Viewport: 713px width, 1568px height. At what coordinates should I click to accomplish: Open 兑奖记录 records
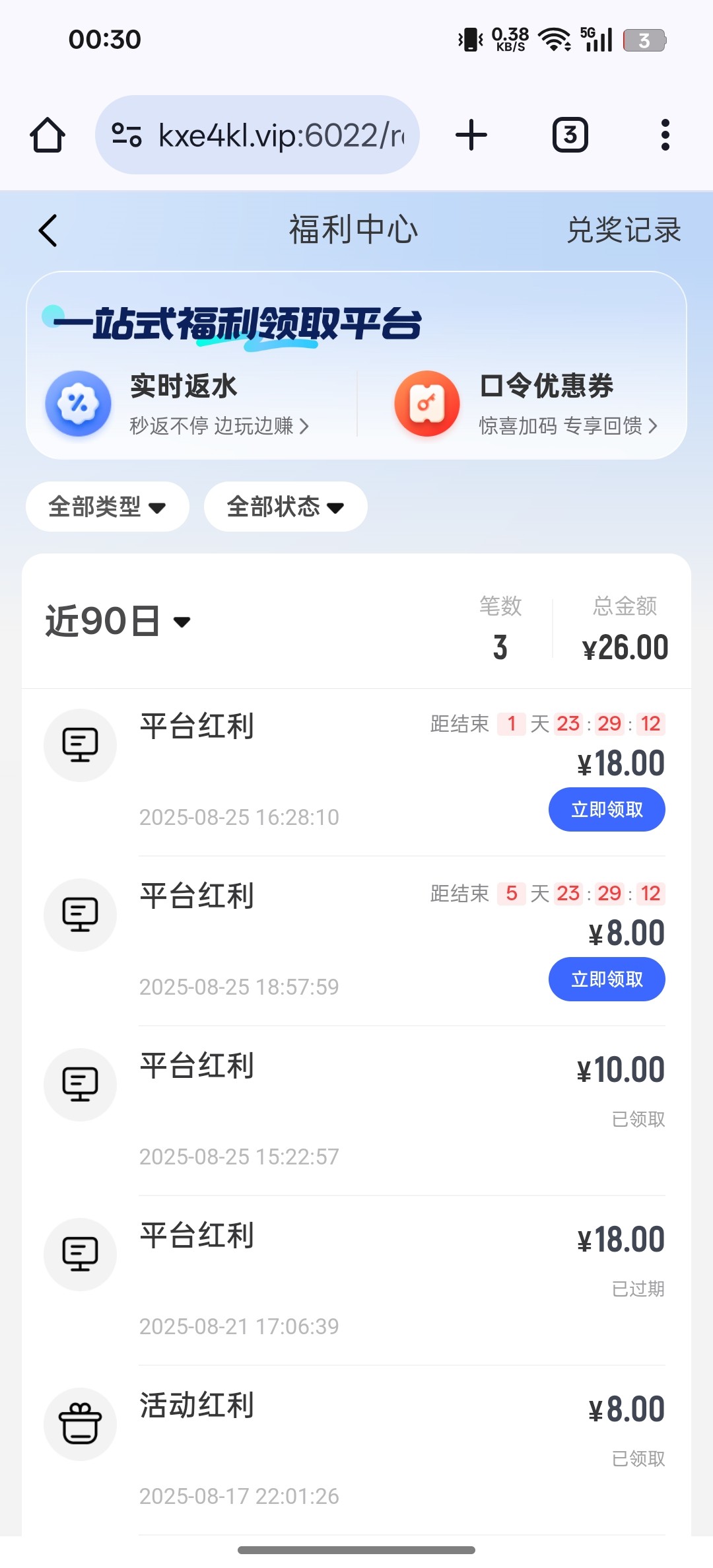623,231
